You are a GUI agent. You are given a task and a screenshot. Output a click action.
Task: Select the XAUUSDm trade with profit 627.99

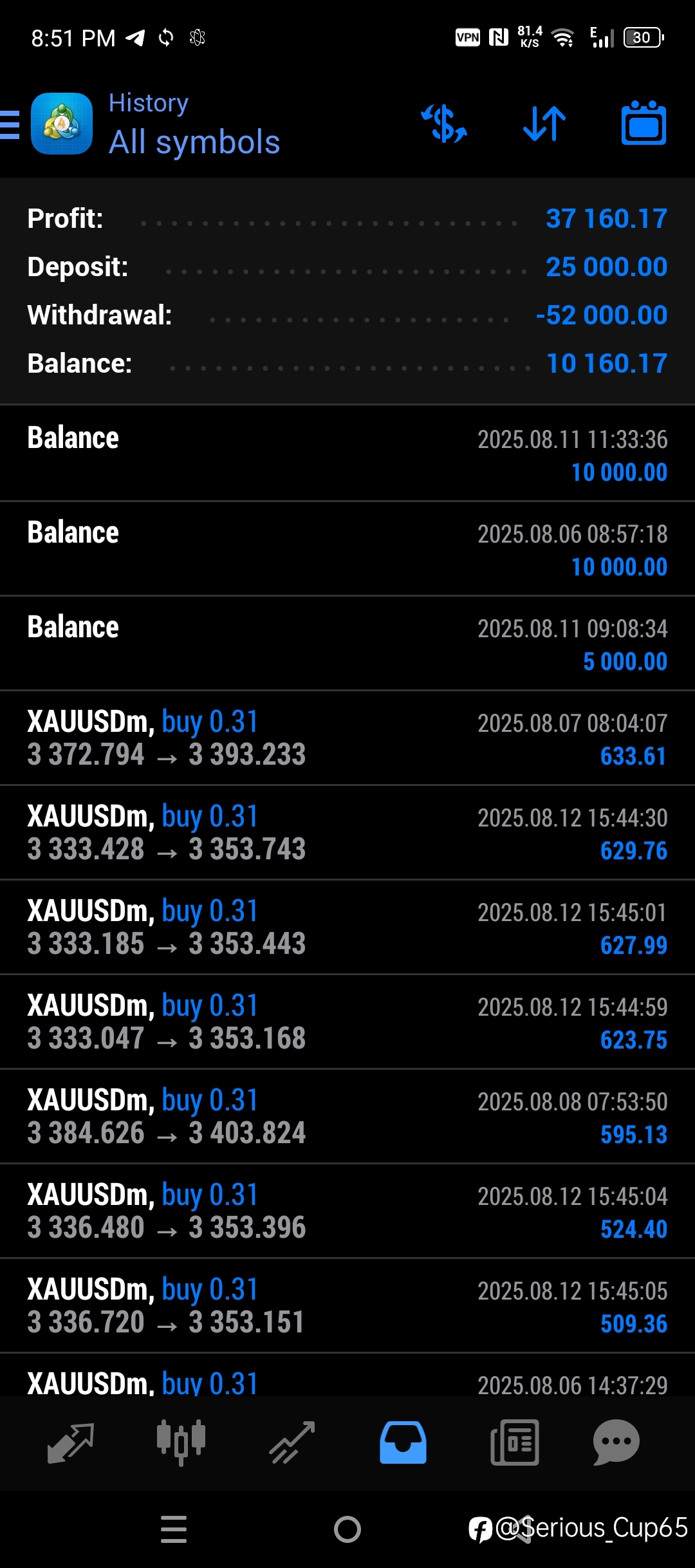click(347, 927)
